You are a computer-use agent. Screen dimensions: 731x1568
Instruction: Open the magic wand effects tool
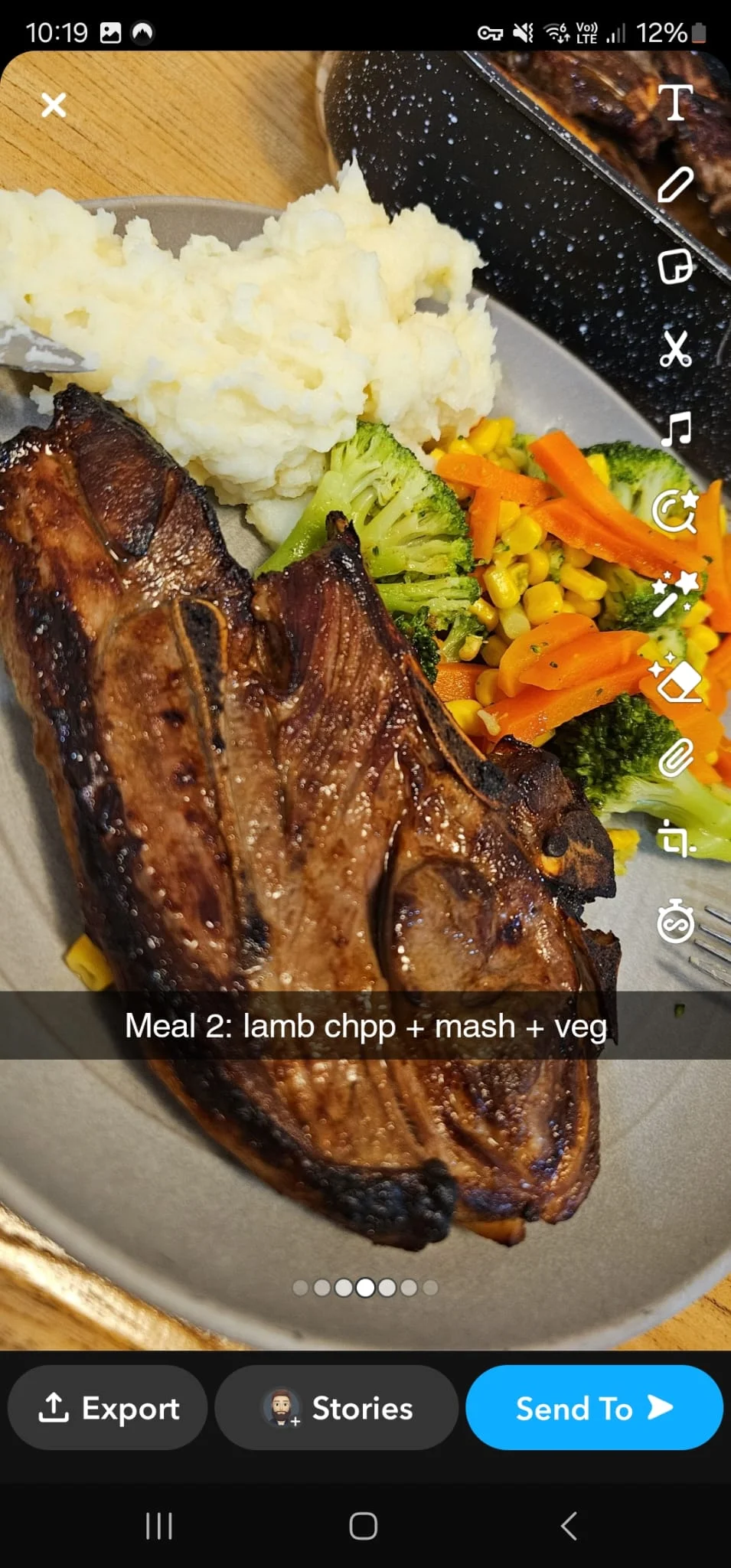675,593
